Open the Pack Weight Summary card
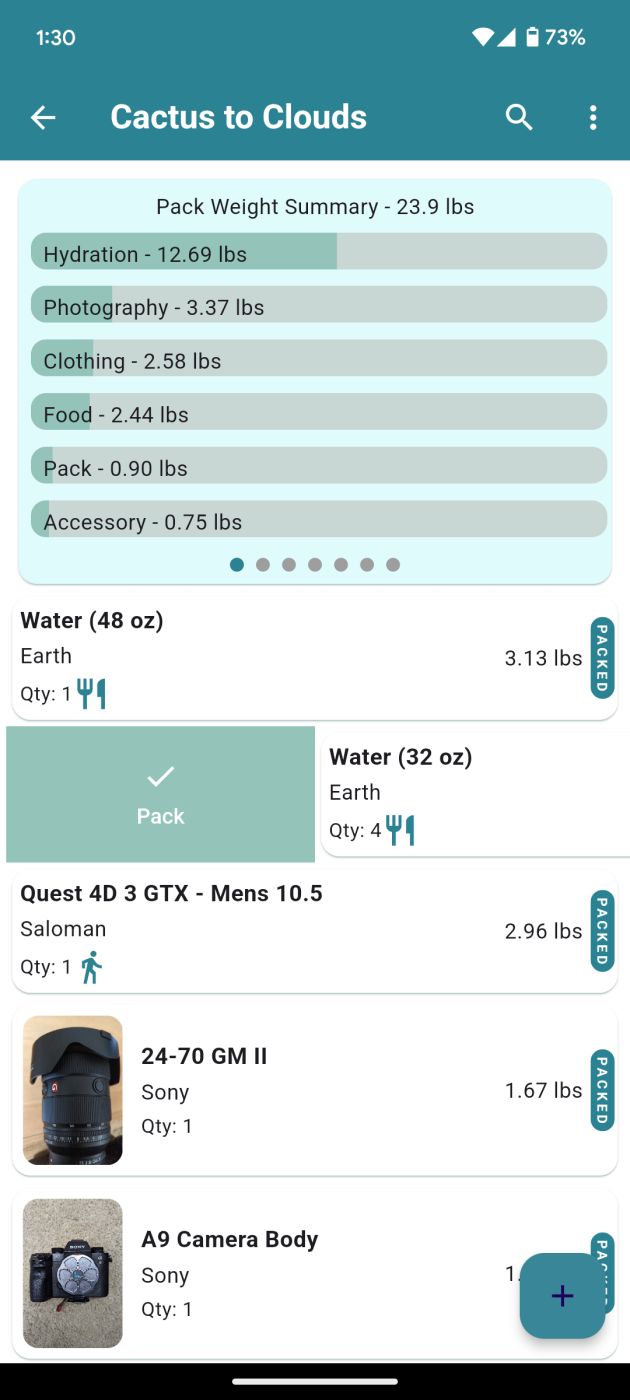Screen dimensions: 630x1400 click(315, 381)
